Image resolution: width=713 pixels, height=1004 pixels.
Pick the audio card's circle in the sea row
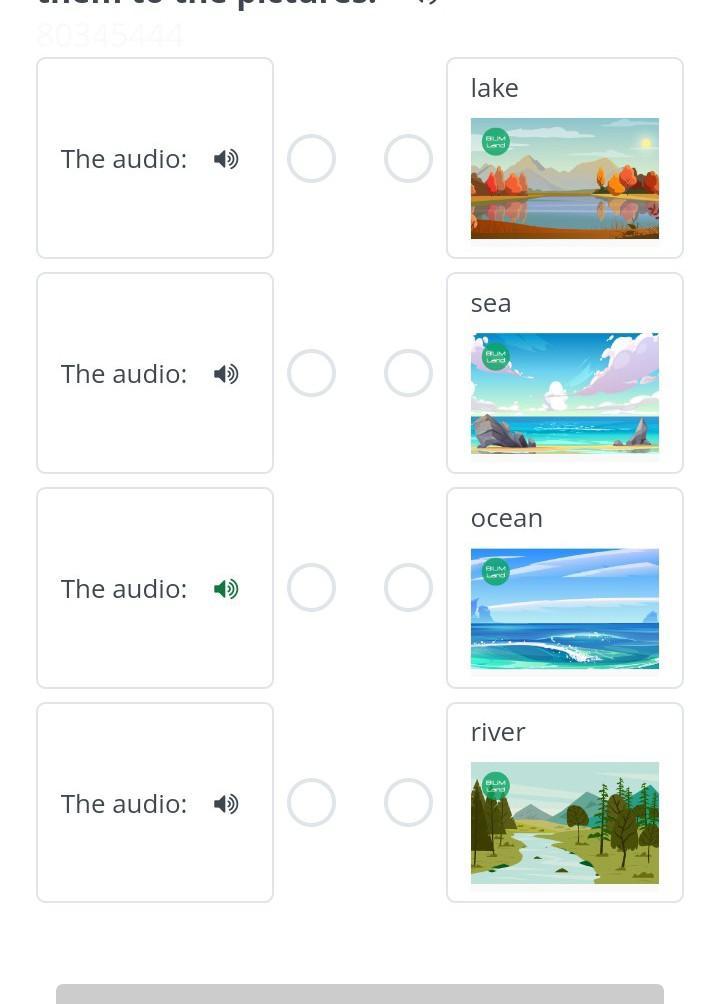click(311, 373)
